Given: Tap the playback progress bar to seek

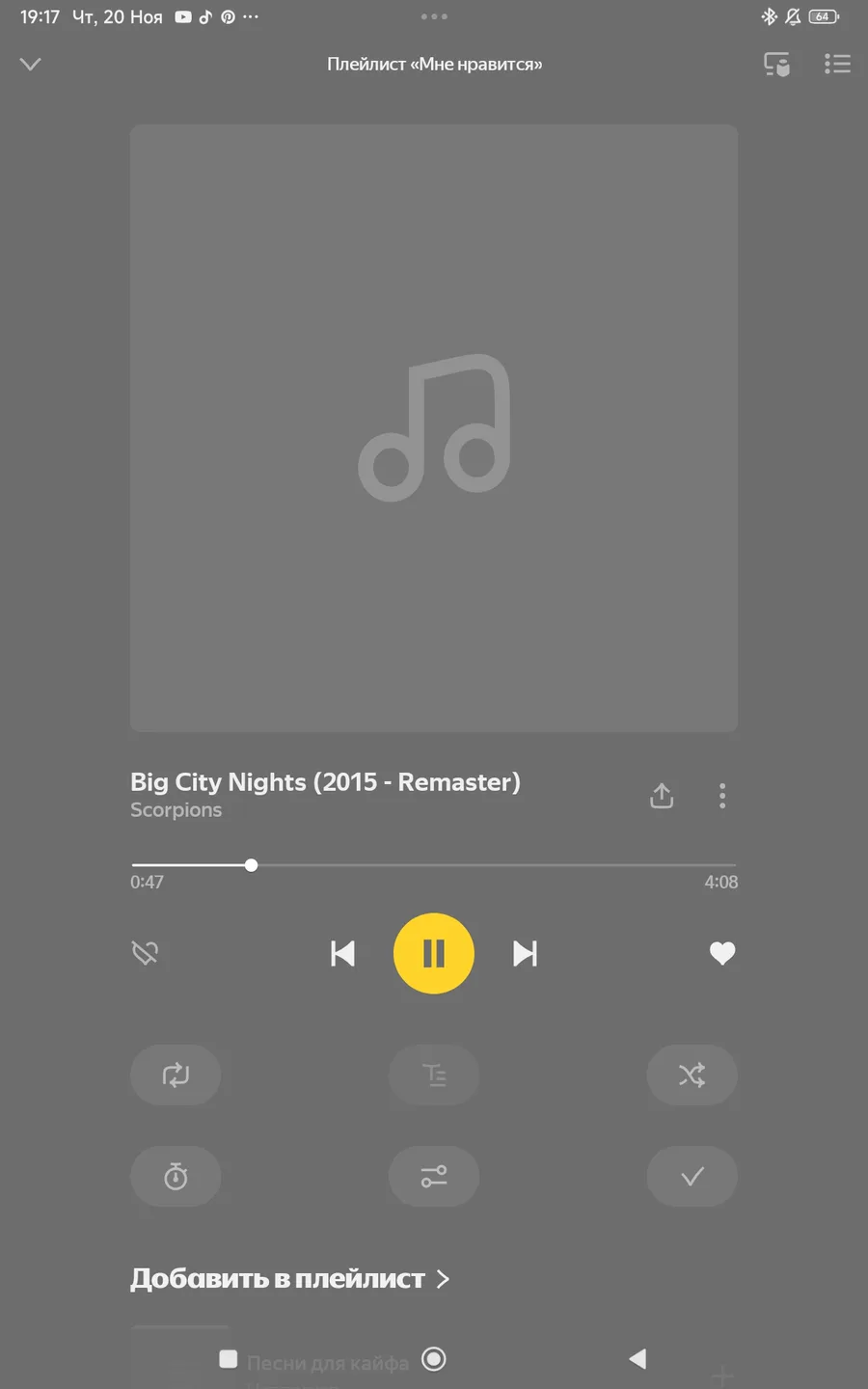Looking at the screenshot, I should click(x=434, y=865).
